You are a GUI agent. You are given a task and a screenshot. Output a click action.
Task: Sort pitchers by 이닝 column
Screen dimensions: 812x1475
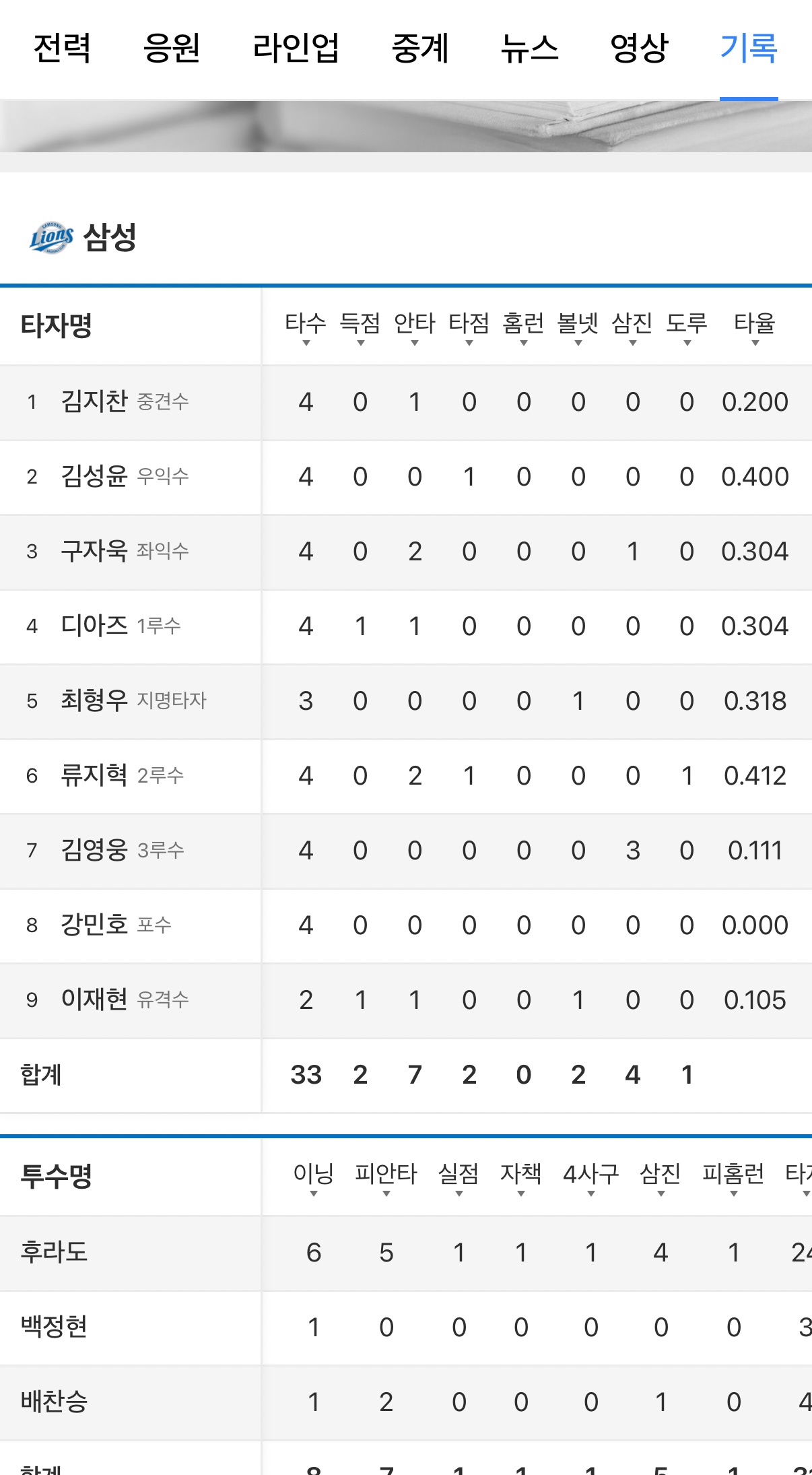click(314, 1178)
